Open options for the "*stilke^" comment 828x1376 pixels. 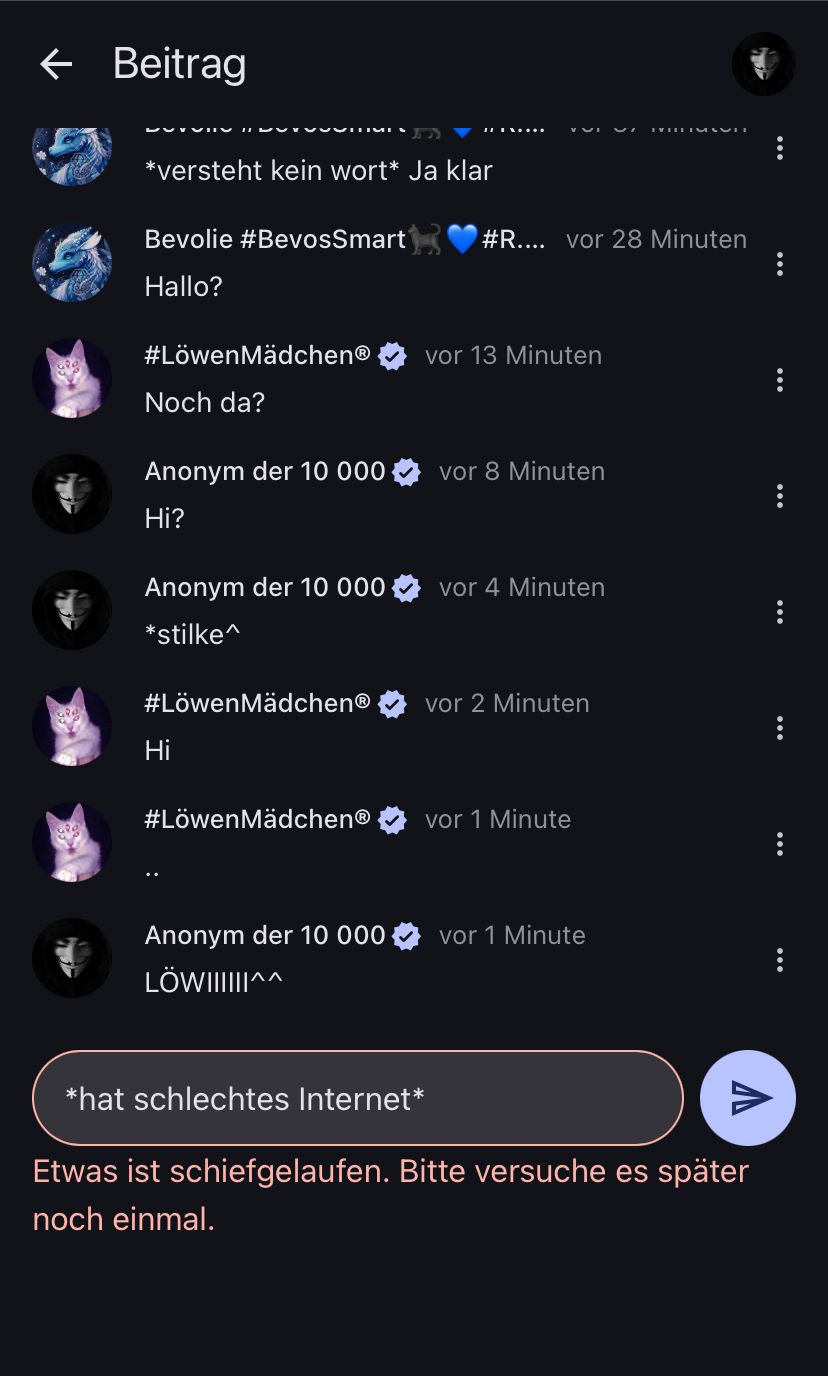pos(779,612)
